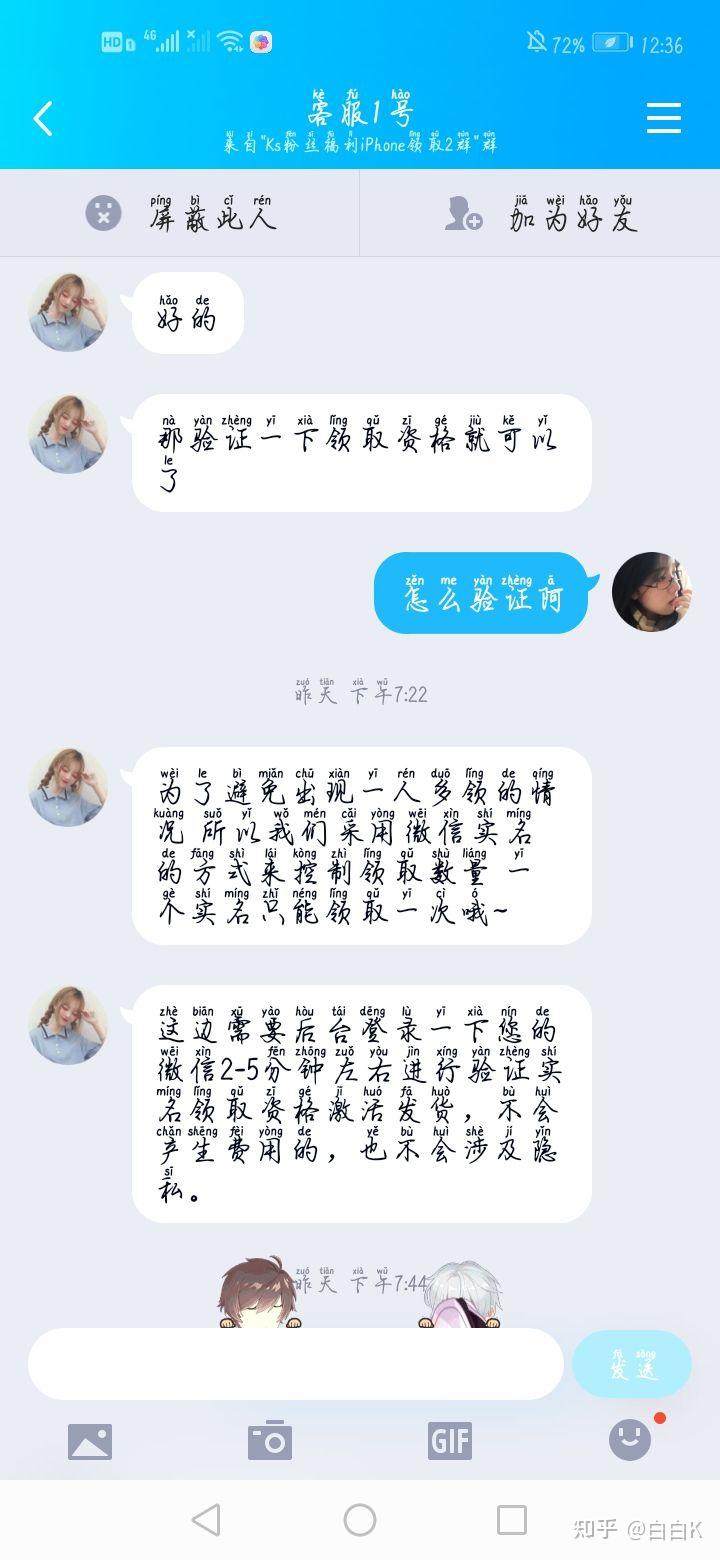This screenshot has height=1560, width=720.
Task: Open the hamburger menu in the header
Action: click(663, 118)
